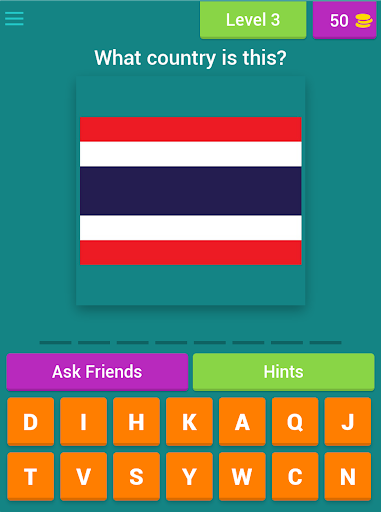Open the hamburger menu
Viewport: 381px width, 512px height.
pos(14,19)
